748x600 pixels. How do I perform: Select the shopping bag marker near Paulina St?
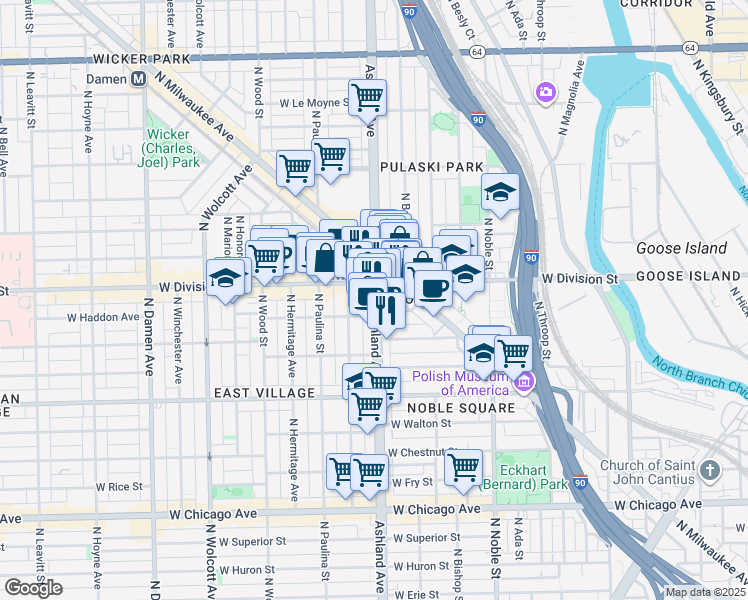click(x=325, y=257)
